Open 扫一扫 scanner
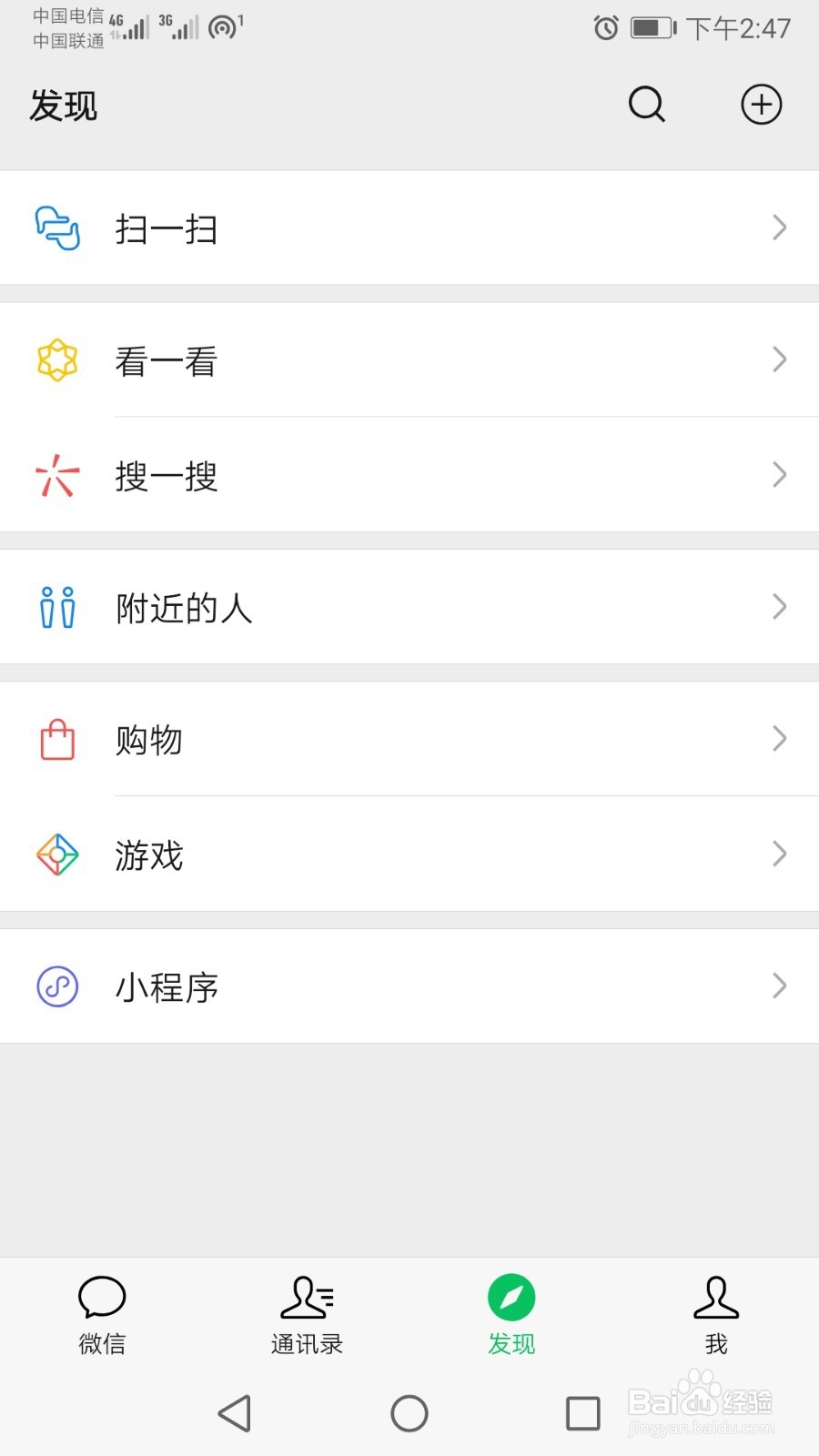Screen dimensions: 819x1456 tap(409, 228)
